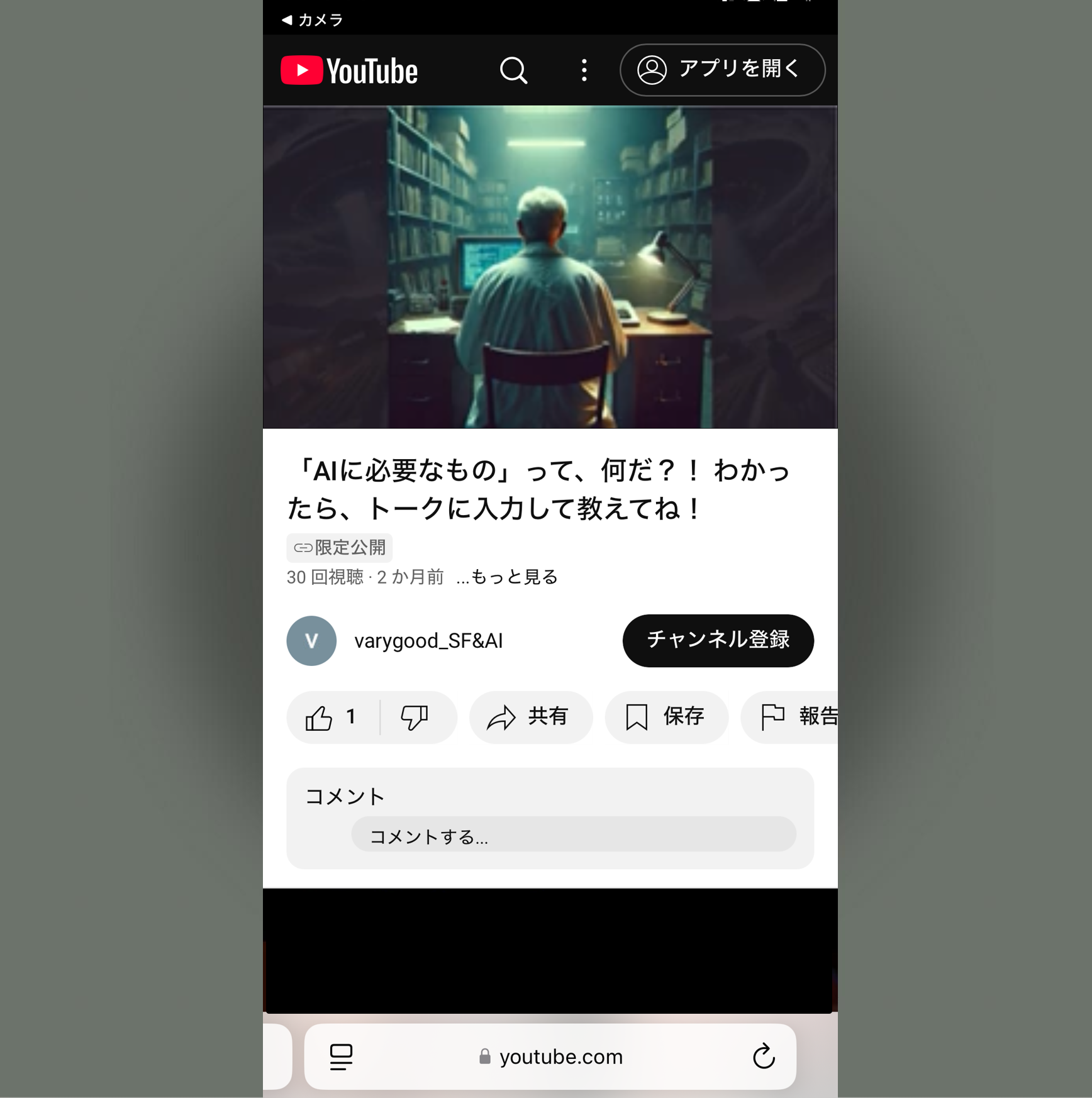Share the video via 共有
The width and height of the screenshot is (1092, 1098).
click(x=530, y=717)
